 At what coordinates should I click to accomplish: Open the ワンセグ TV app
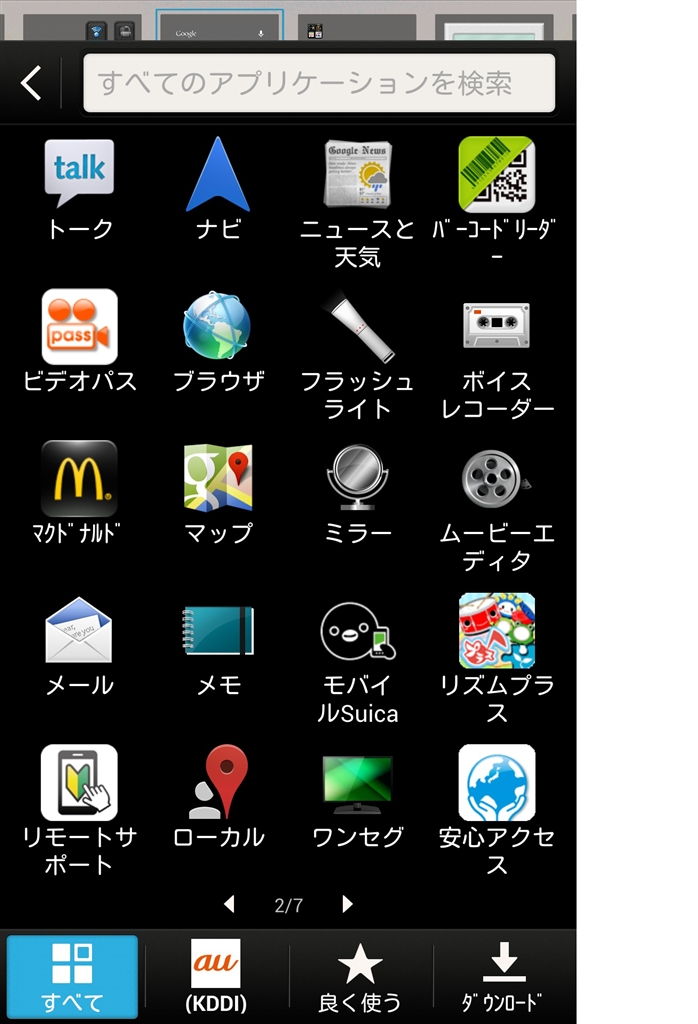[358, 783]
